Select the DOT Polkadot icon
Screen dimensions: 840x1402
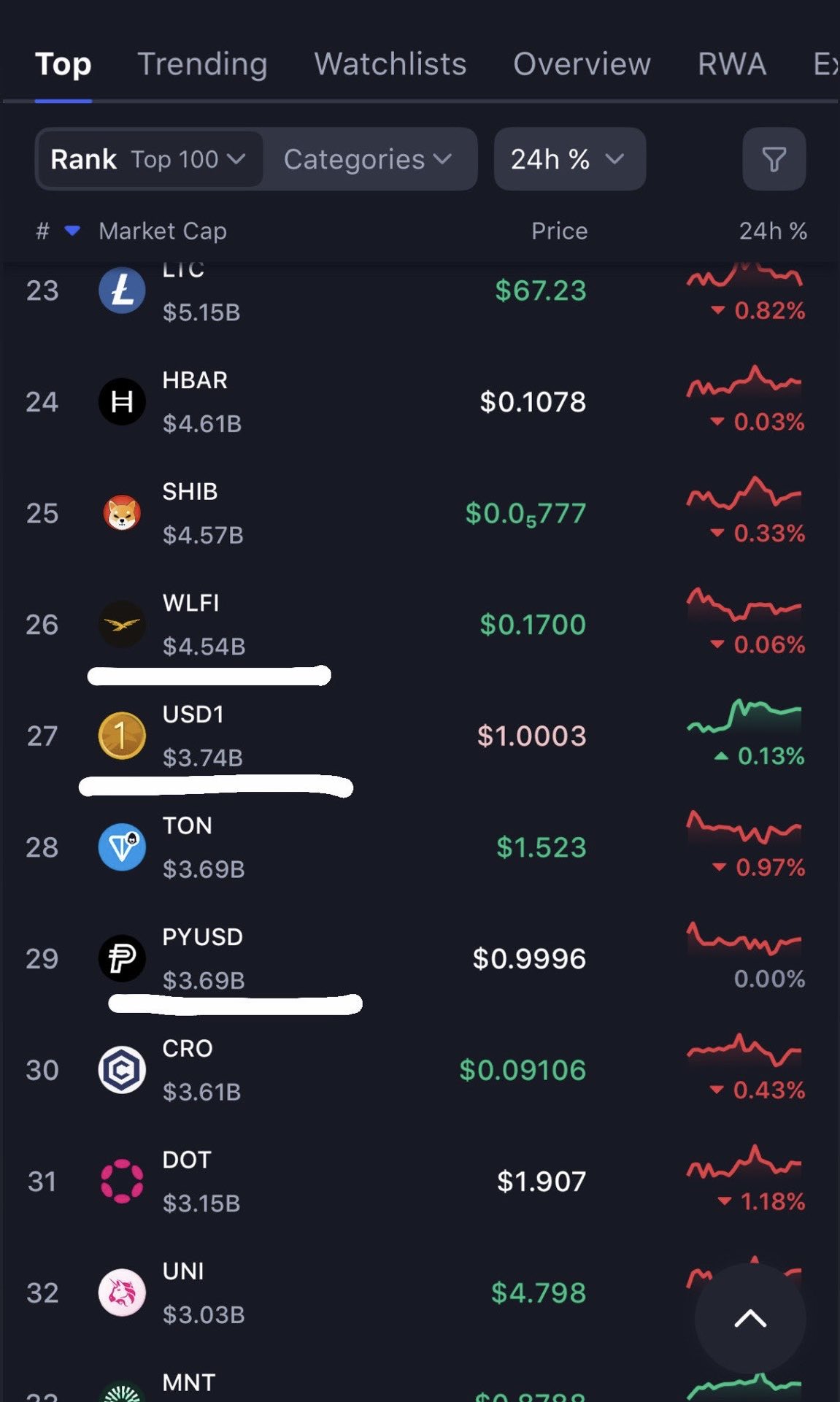(122, 1181)
